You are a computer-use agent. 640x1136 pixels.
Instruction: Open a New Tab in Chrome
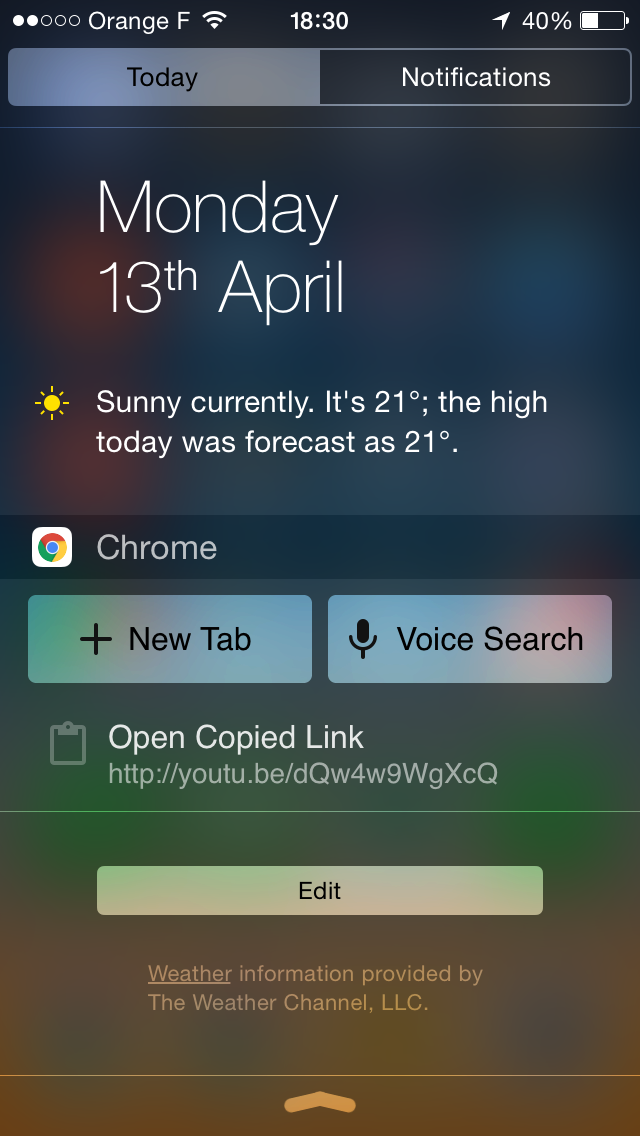(170, 639)
